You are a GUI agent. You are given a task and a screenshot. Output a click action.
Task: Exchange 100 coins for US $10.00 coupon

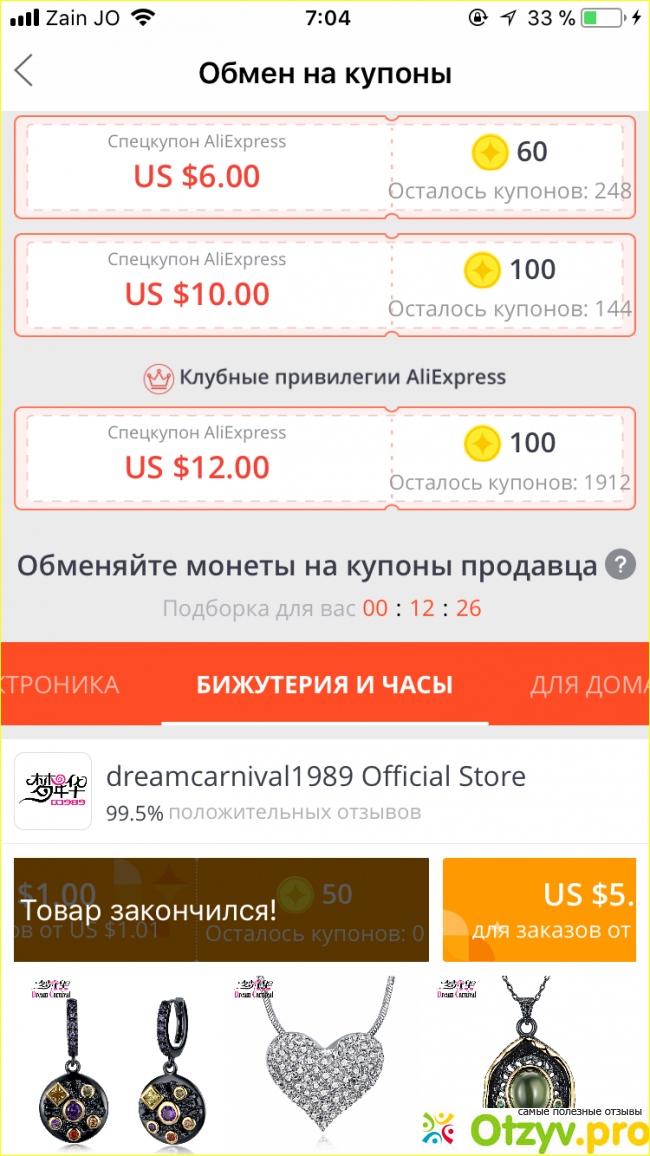click(x=510, y=285)
